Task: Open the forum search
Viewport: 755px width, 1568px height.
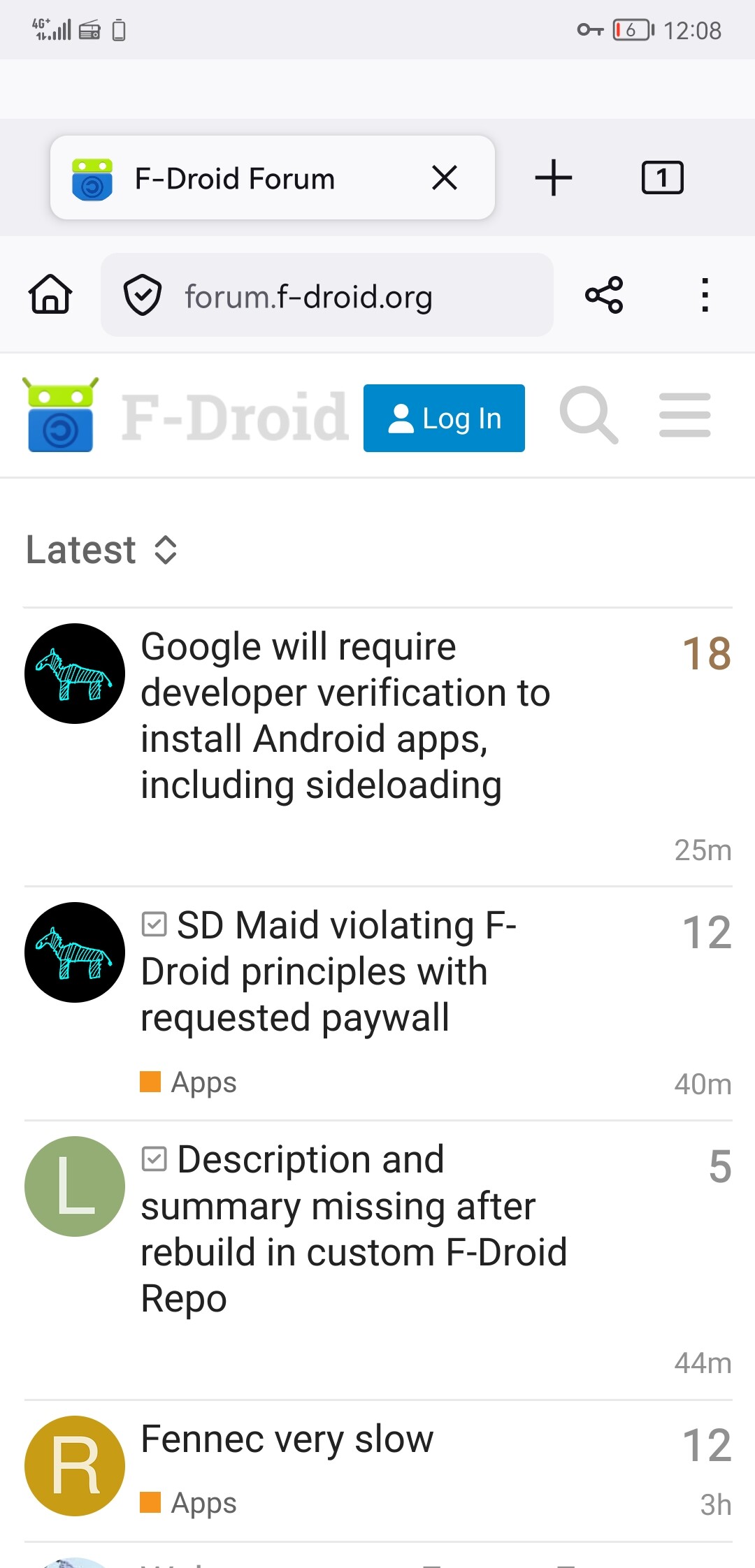Action: (x=589, y=416)
